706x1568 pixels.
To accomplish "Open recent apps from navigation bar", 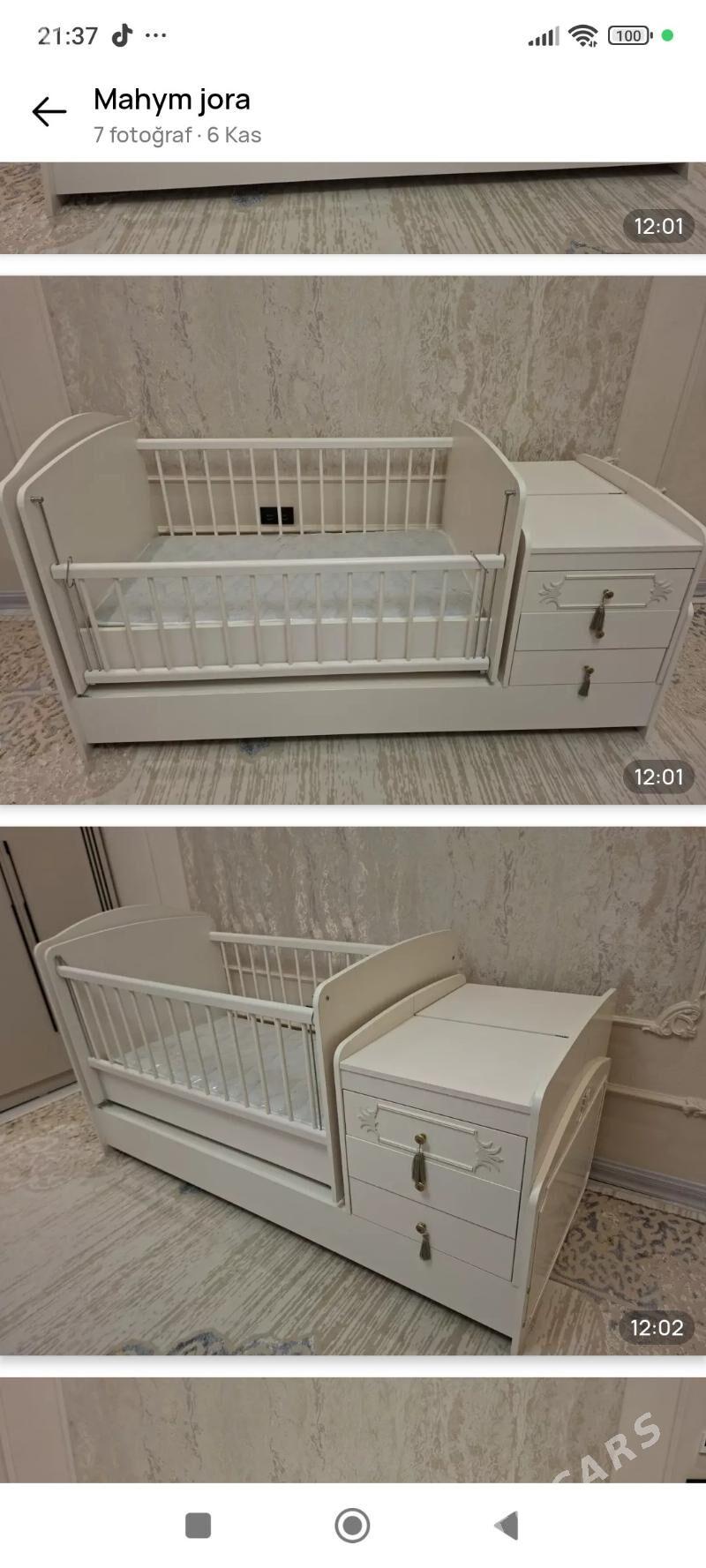I will pyautogui.click(x=198, y=1525).
